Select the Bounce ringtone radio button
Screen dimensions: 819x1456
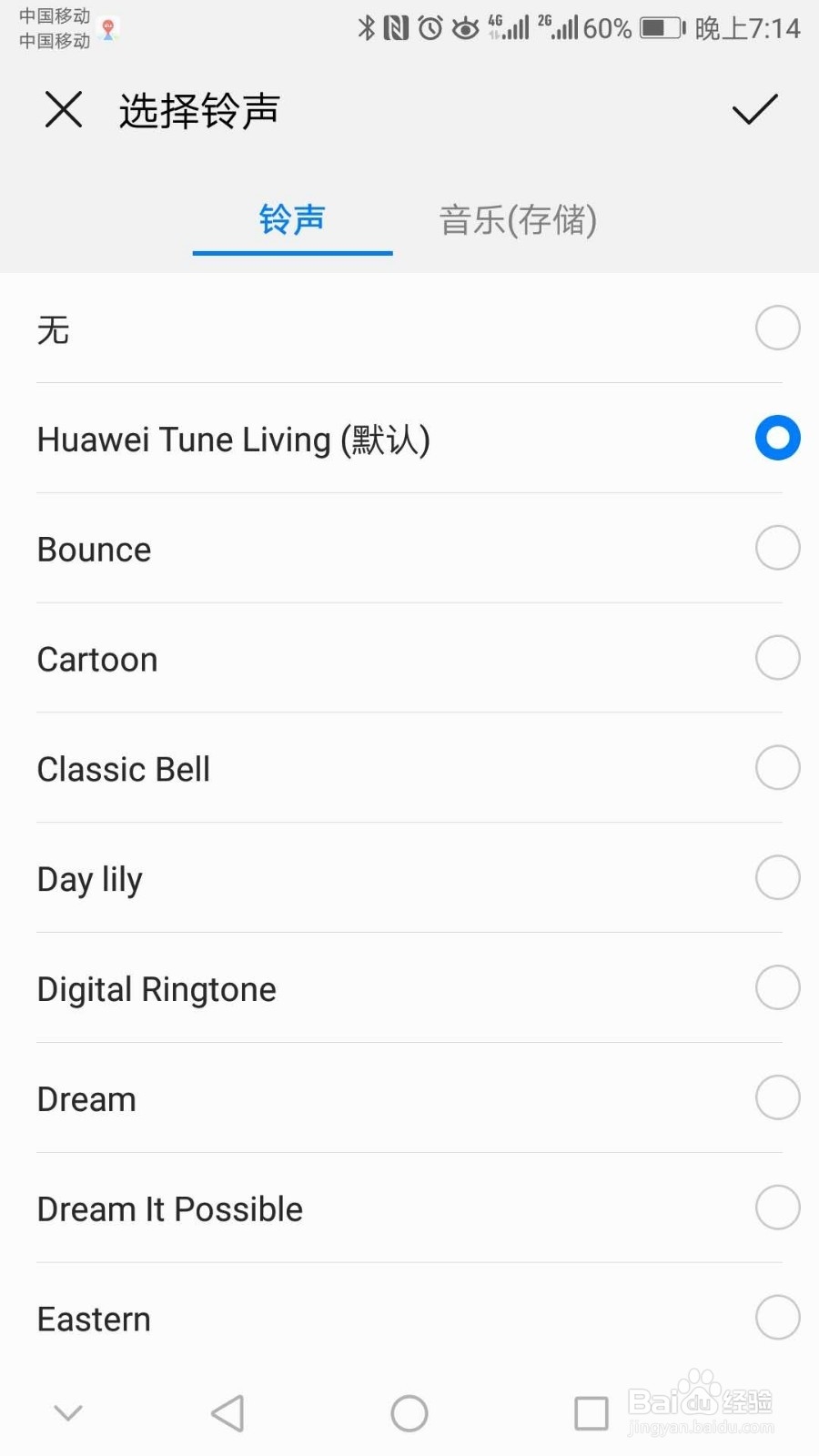click(776, 548)
